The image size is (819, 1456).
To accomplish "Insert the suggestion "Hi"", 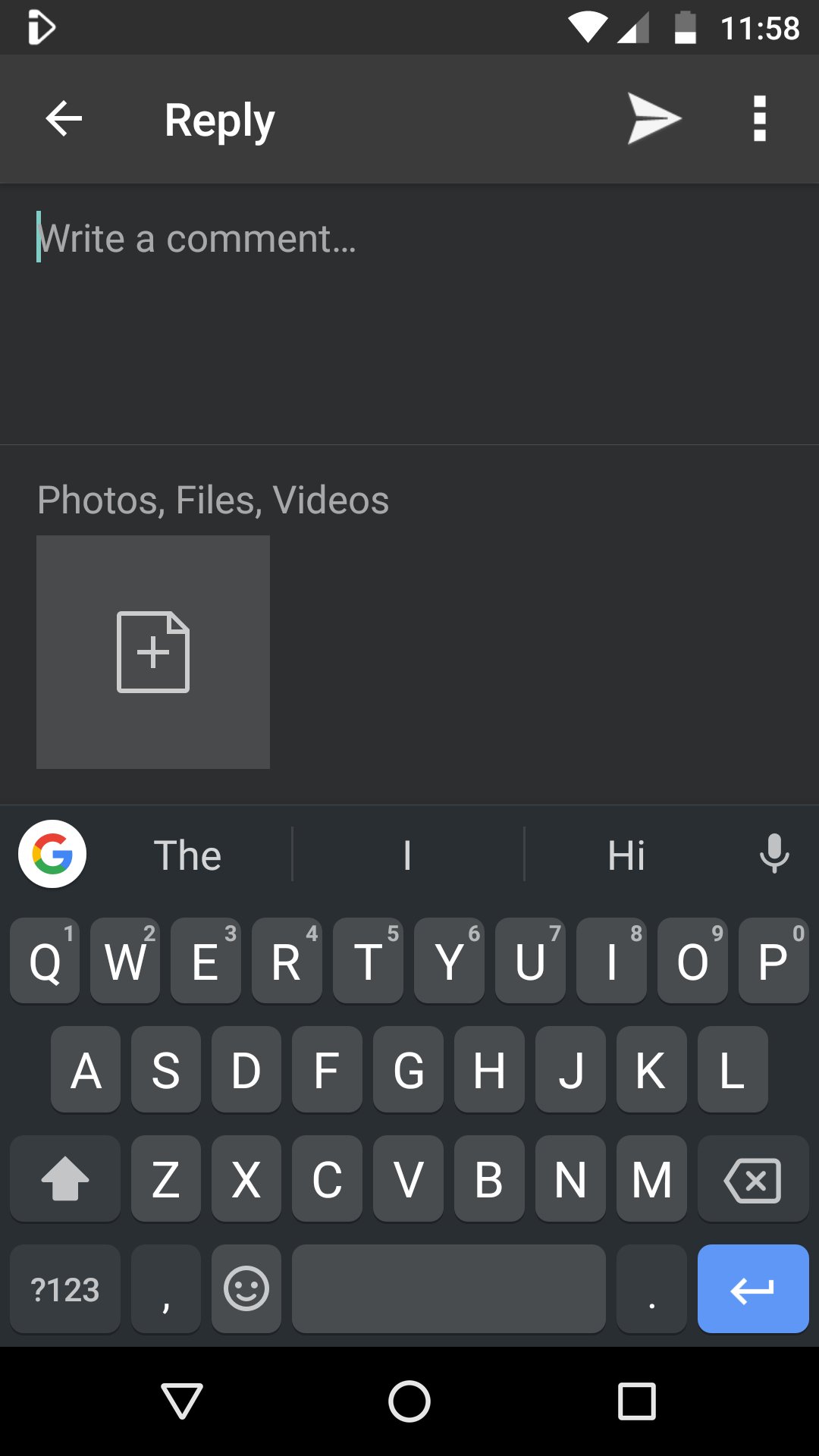I will (x=626, y=855).
